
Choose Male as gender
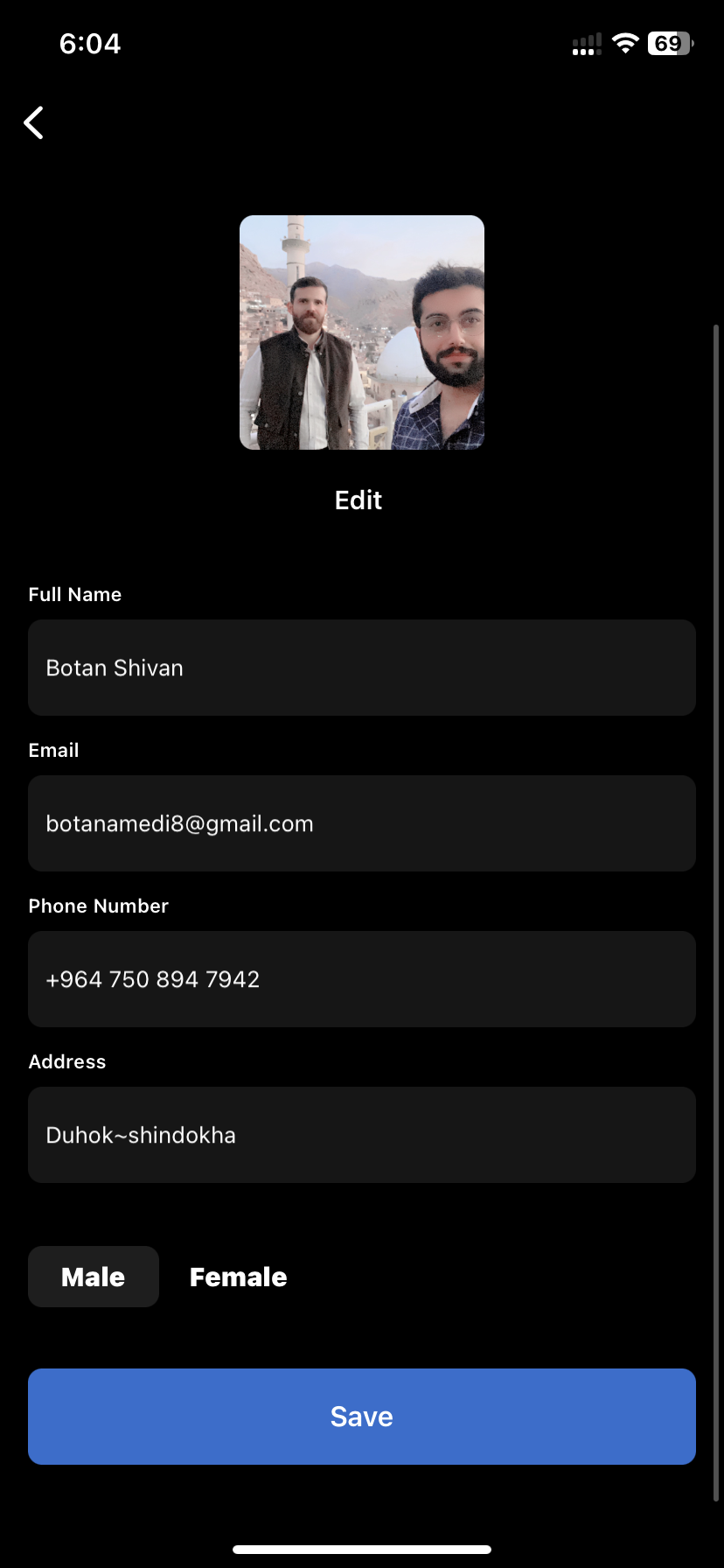[x=94, y=1277]
